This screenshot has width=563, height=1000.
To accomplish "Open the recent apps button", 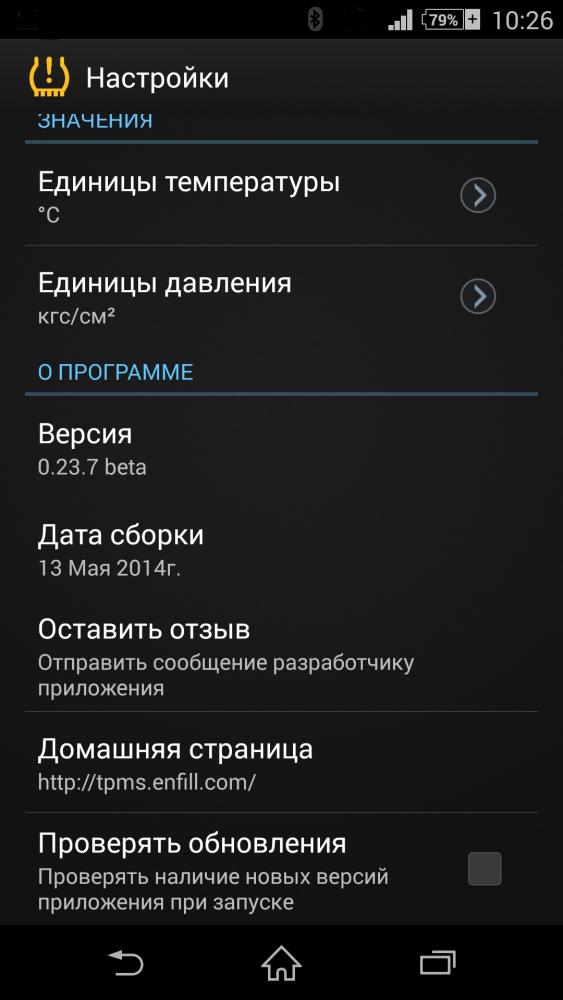I will (x=437, y=962).
